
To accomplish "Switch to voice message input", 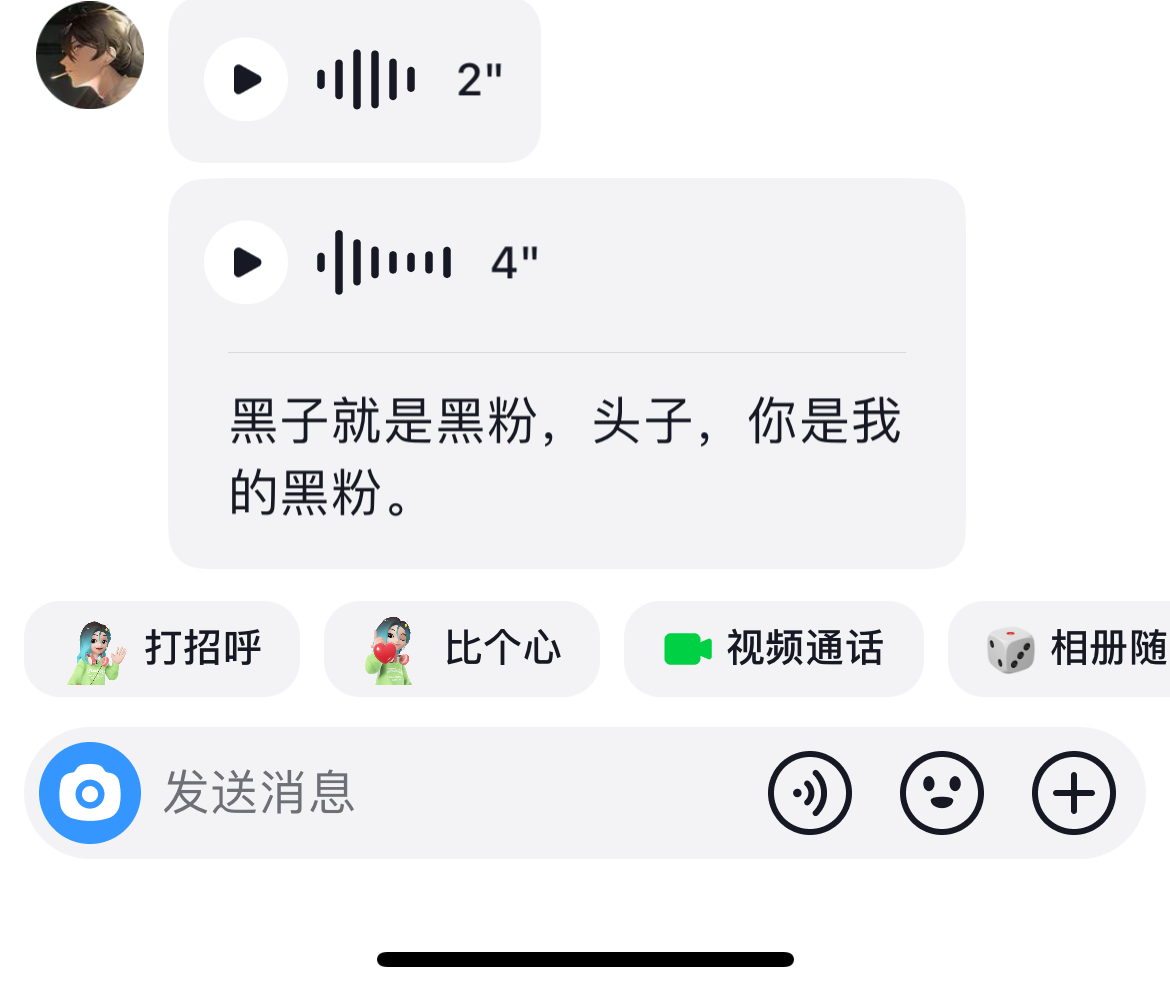I will click(x=810, y=793).
